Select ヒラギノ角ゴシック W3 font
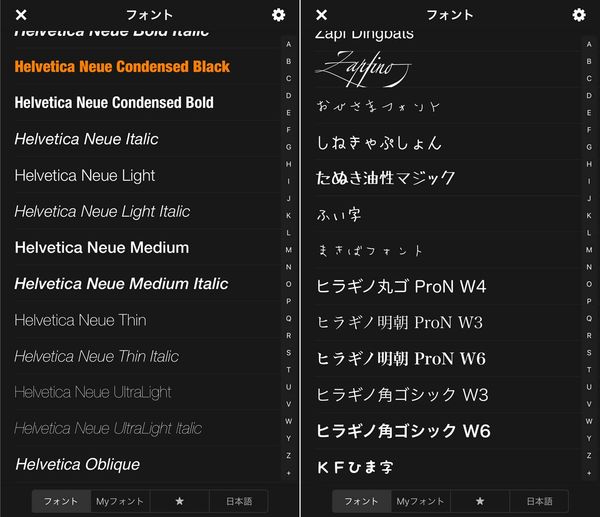Image resolution: width=600 pixels, height=517 pixels. pos(402,395)
